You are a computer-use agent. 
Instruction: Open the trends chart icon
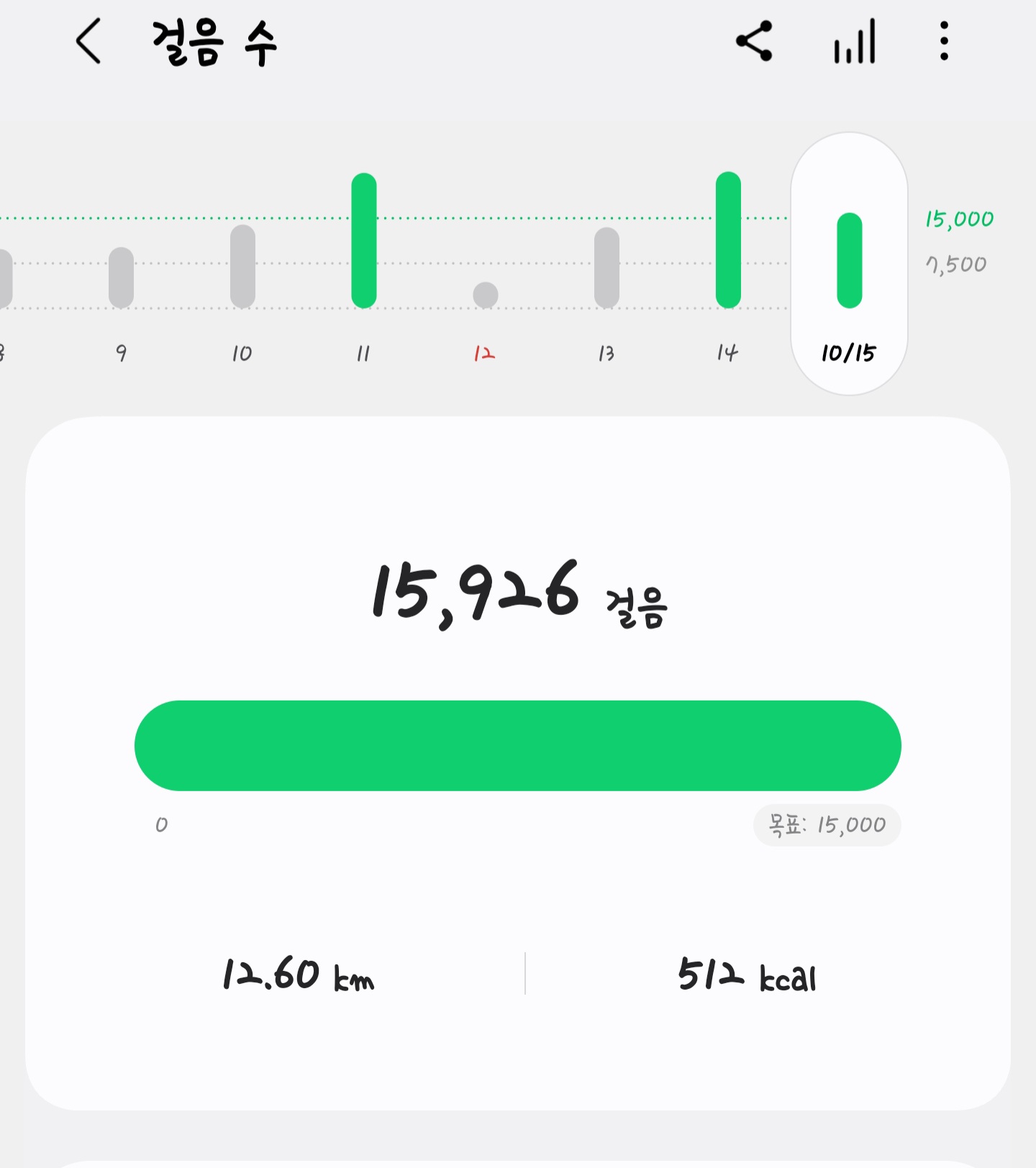855,42
